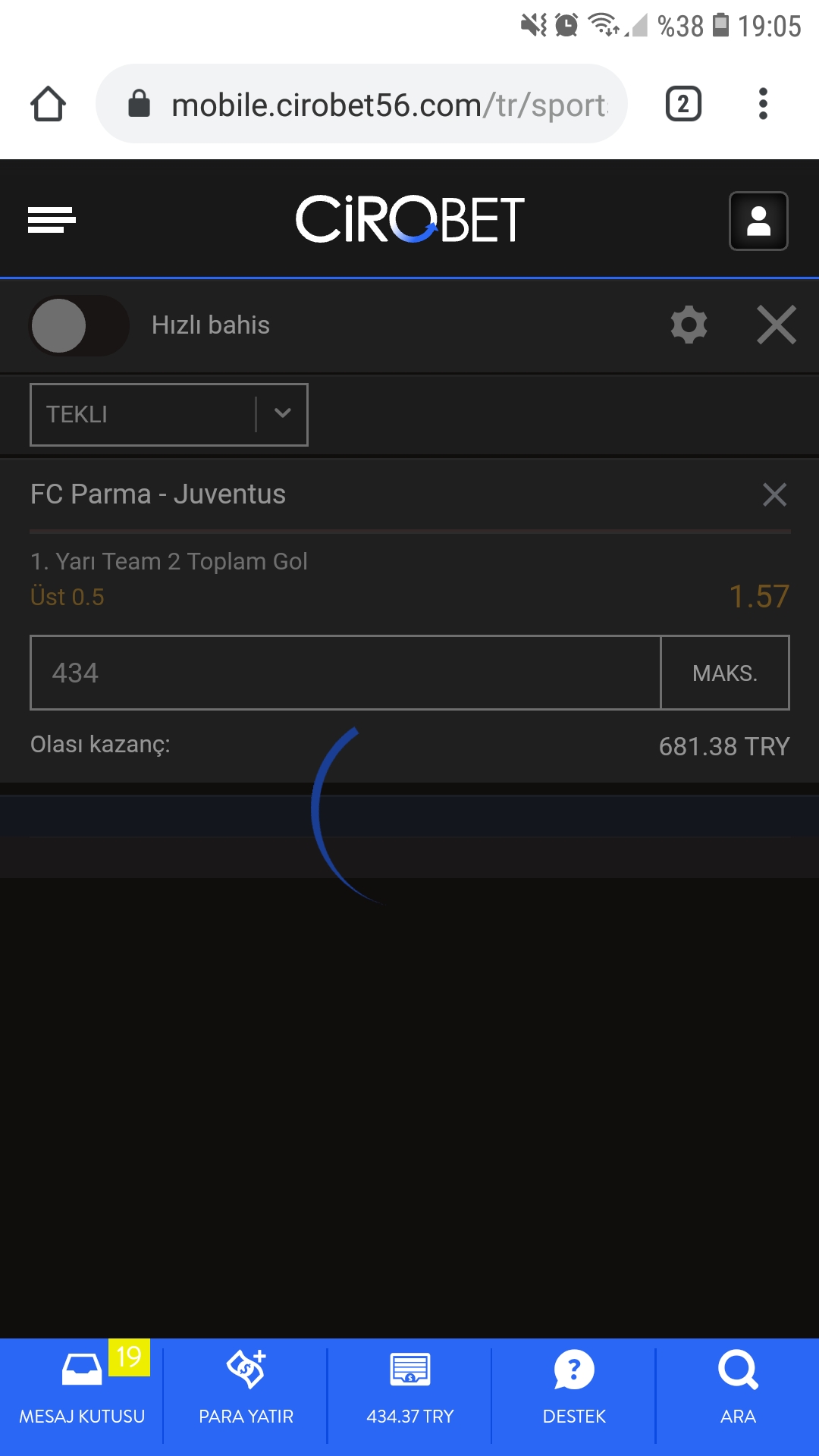819x1456 pixels.
Task: Open bet slip settings gear
Action: click(x=689, y=325)
